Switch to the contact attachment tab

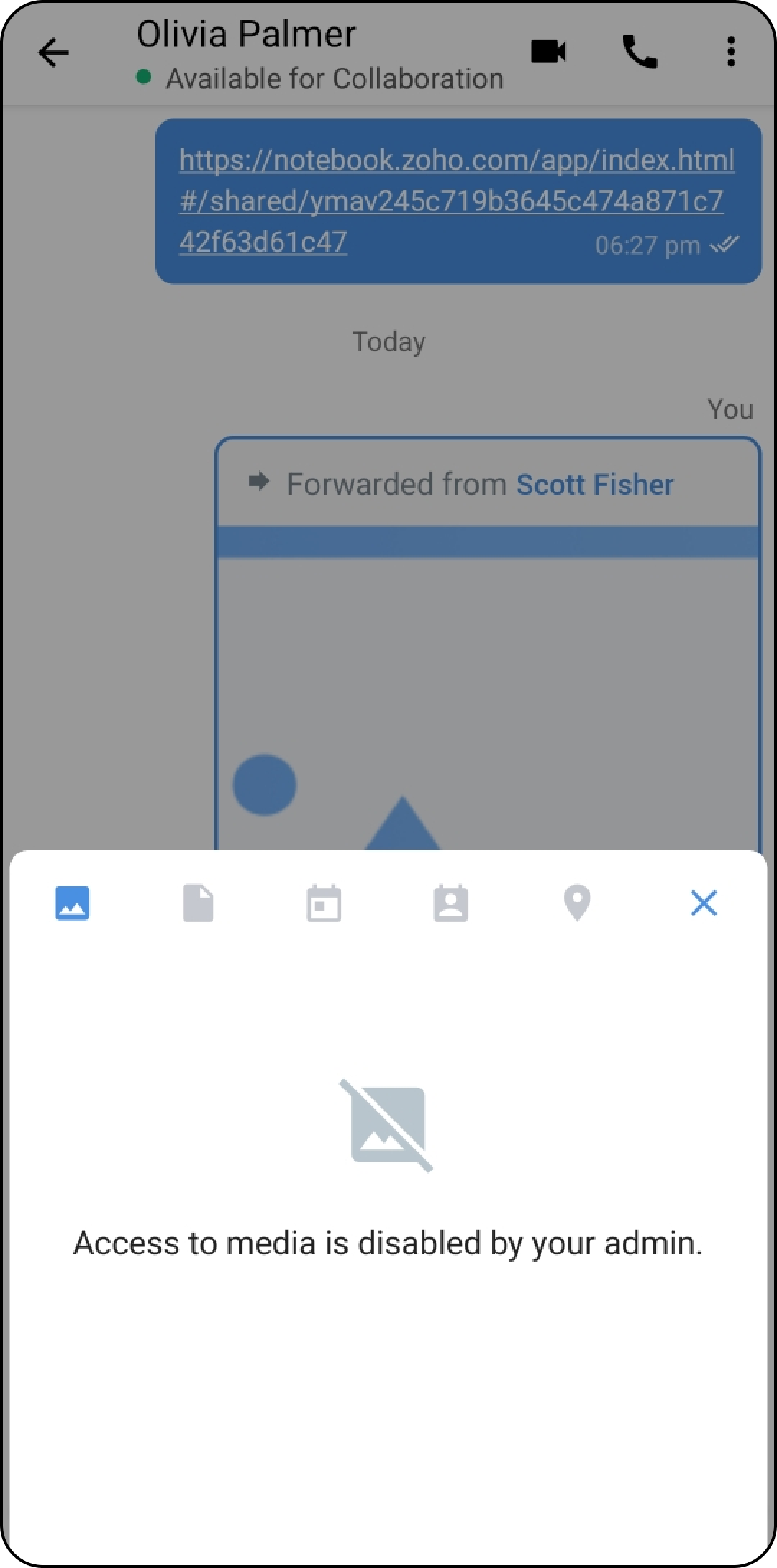pos(450,903)
